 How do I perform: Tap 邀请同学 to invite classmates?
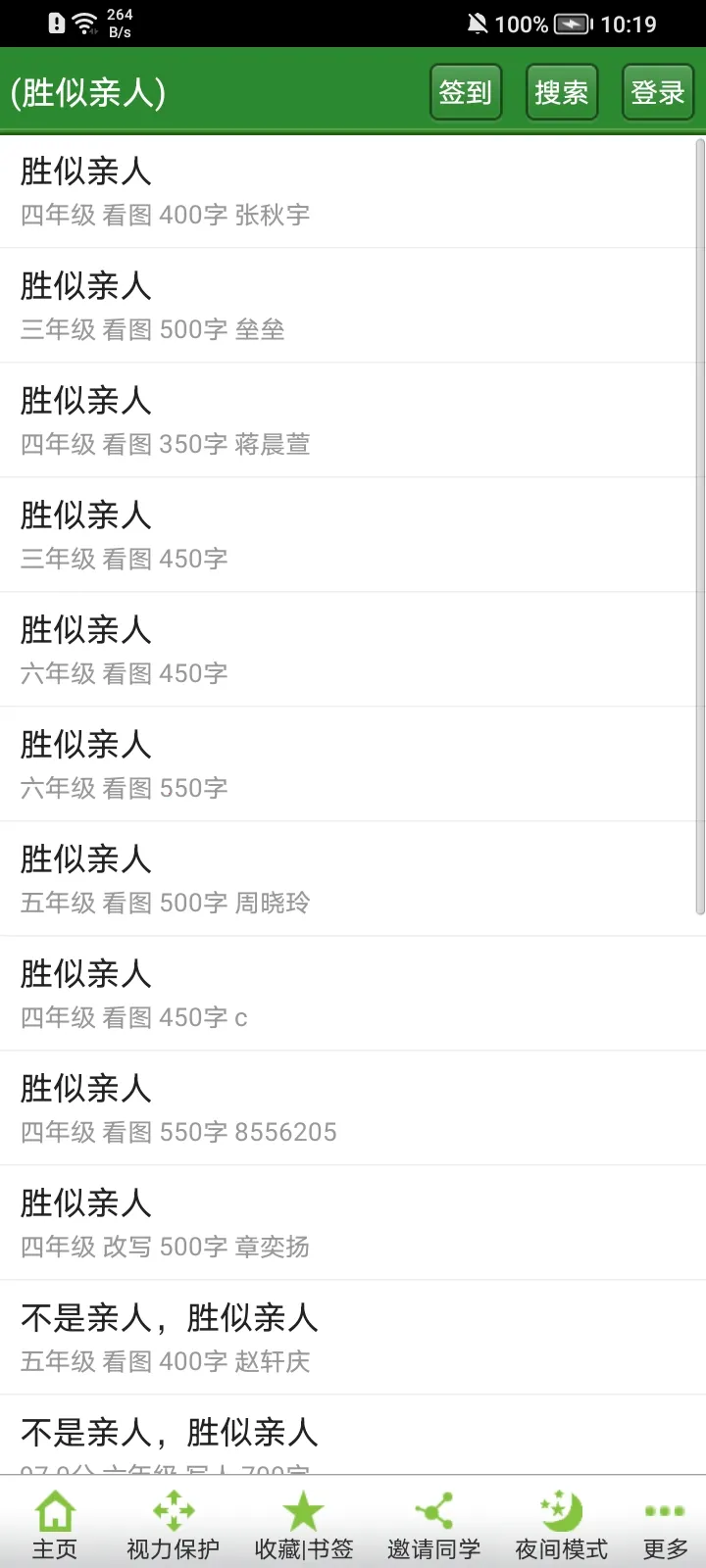pos(434,1524)
